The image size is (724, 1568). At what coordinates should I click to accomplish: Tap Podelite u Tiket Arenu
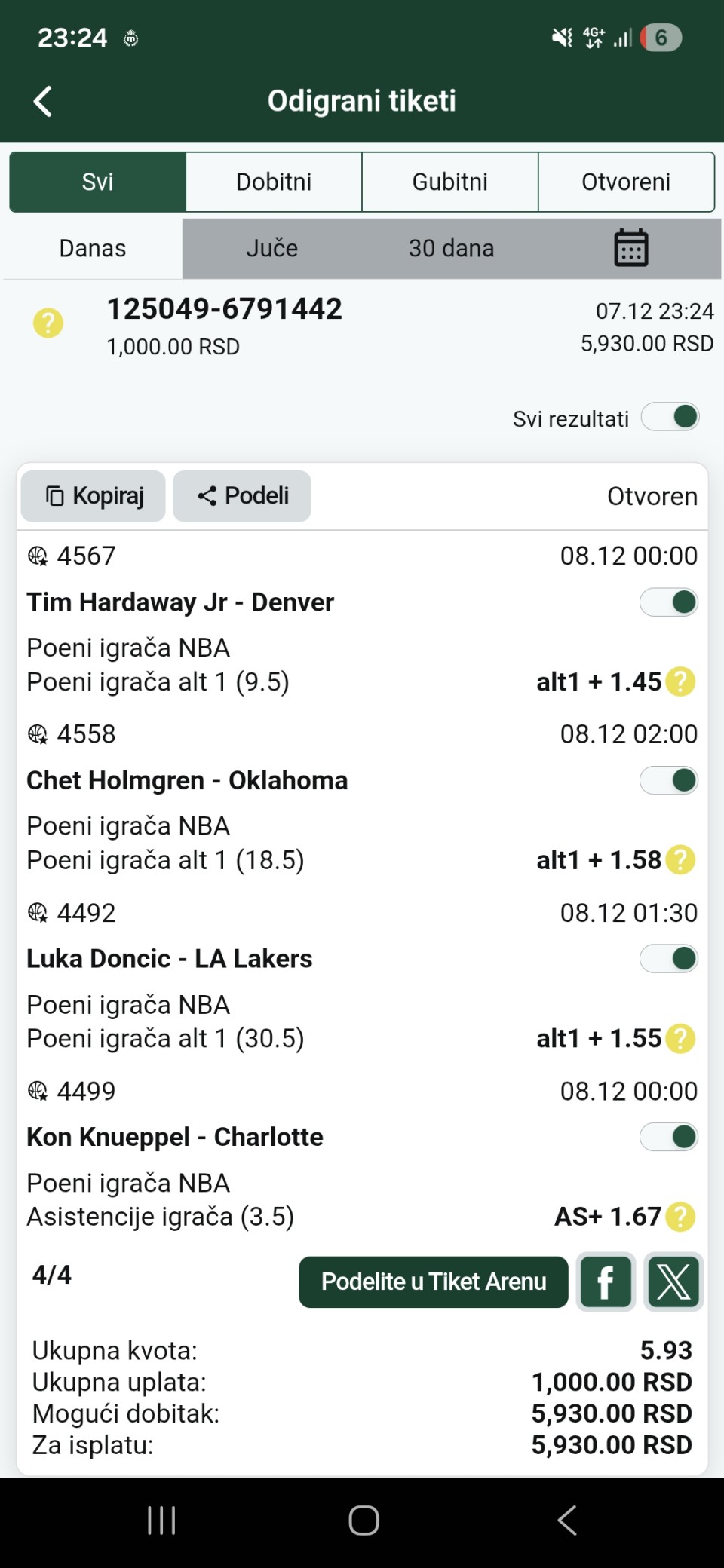click(x=434, y=1282)
